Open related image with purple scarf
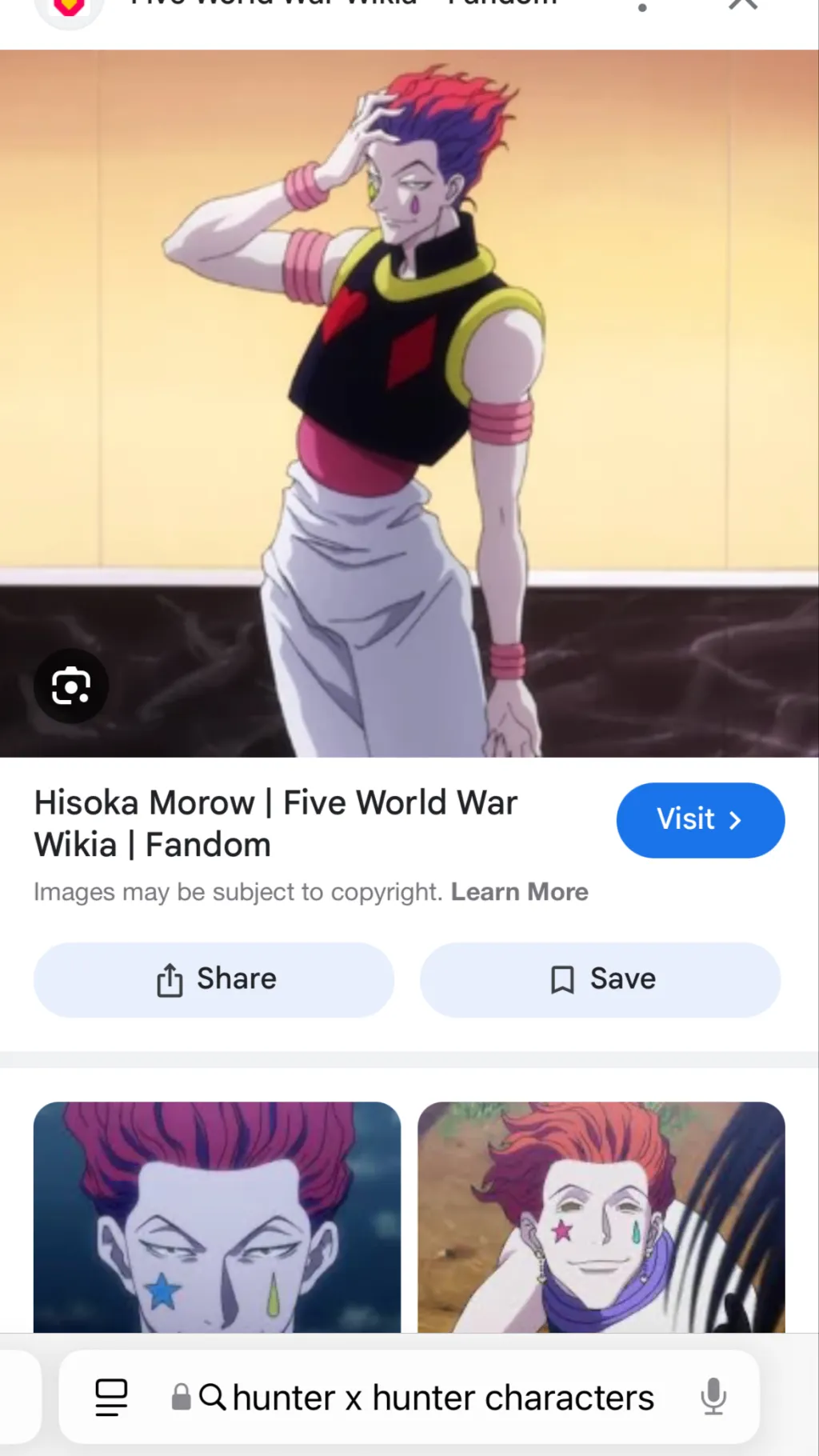This screenshot has height=1456, width=819. coord(601,1216)
